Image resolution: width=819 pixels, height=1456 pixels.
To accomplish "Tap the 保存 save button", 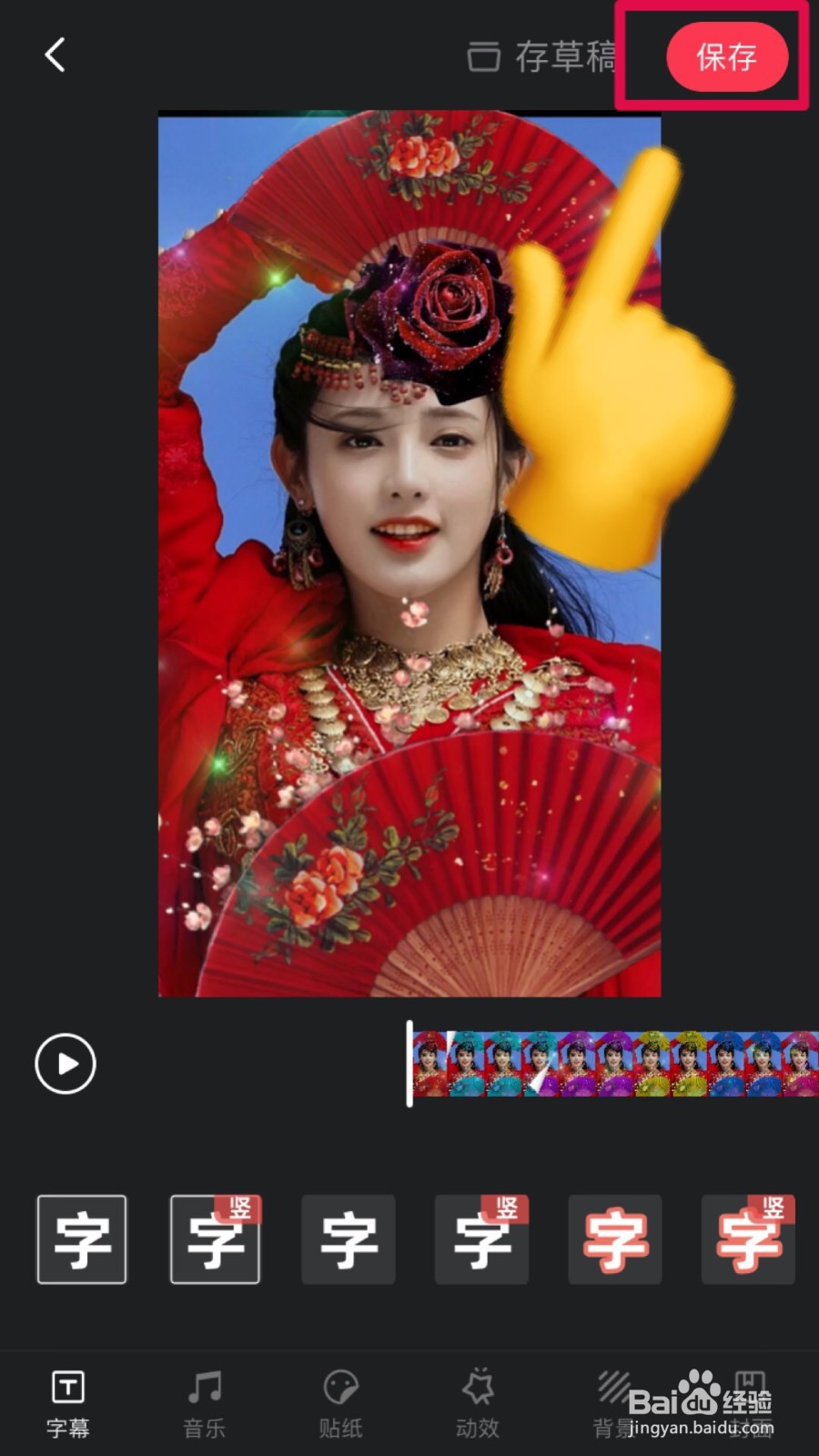I will (x=727, y=57).
